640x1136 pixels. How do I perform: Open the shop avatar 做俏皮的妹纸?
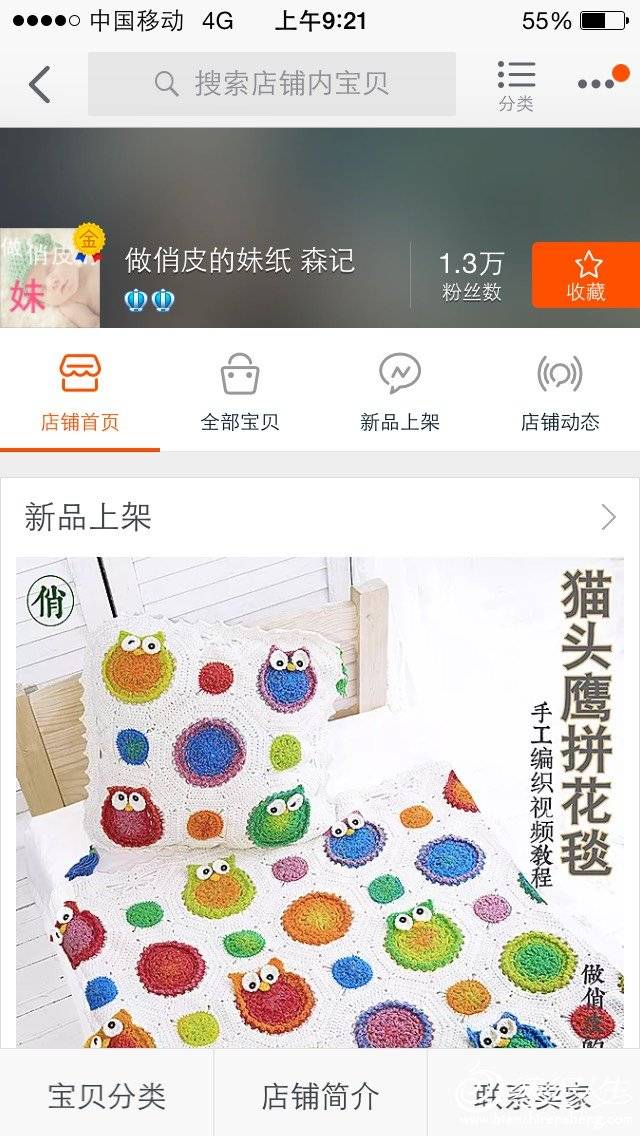[50, 277]
